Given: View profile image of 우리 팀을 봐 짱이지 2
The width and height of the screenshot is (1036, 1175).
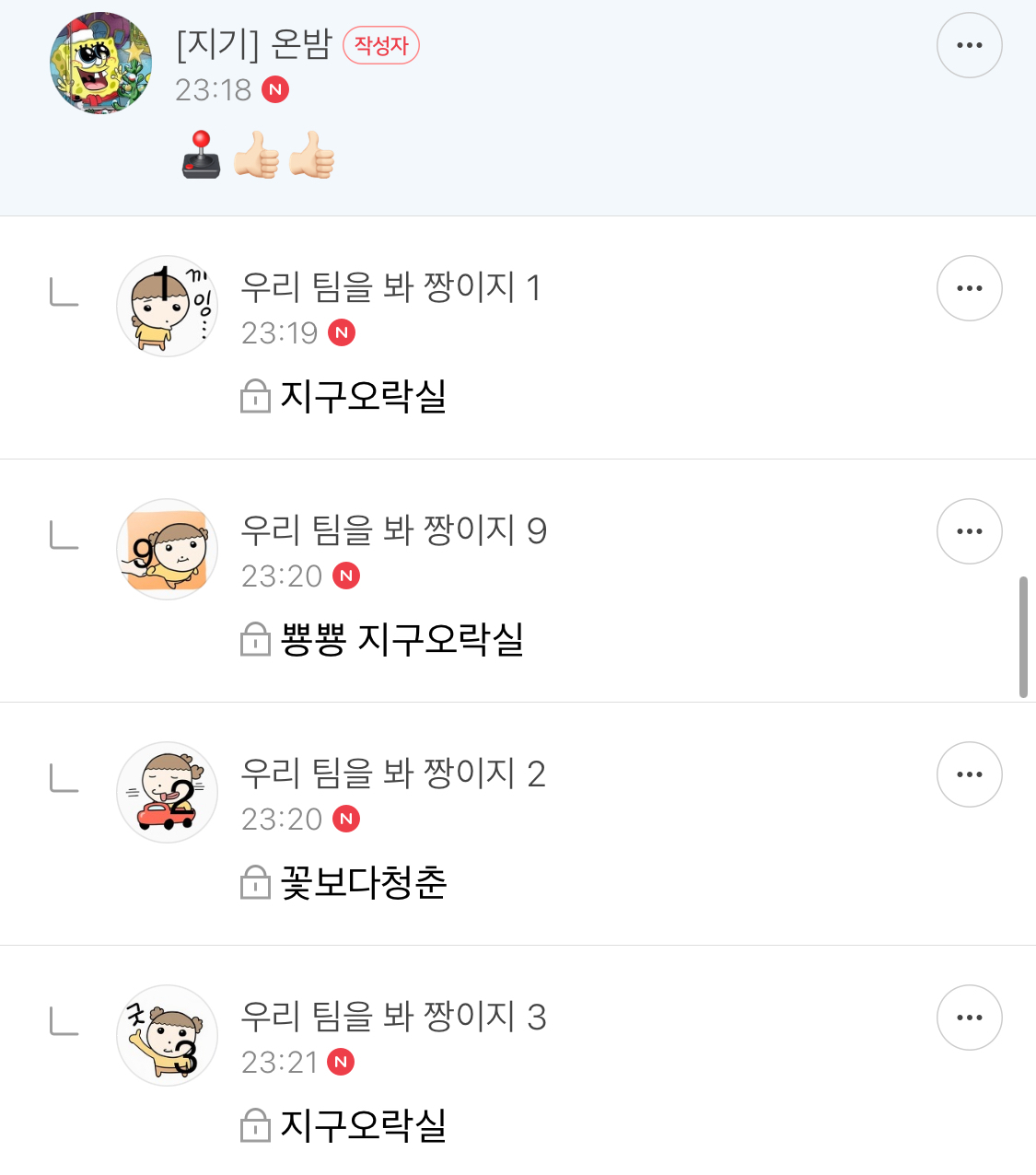Looking at the screenshot, I should [167, 793].
